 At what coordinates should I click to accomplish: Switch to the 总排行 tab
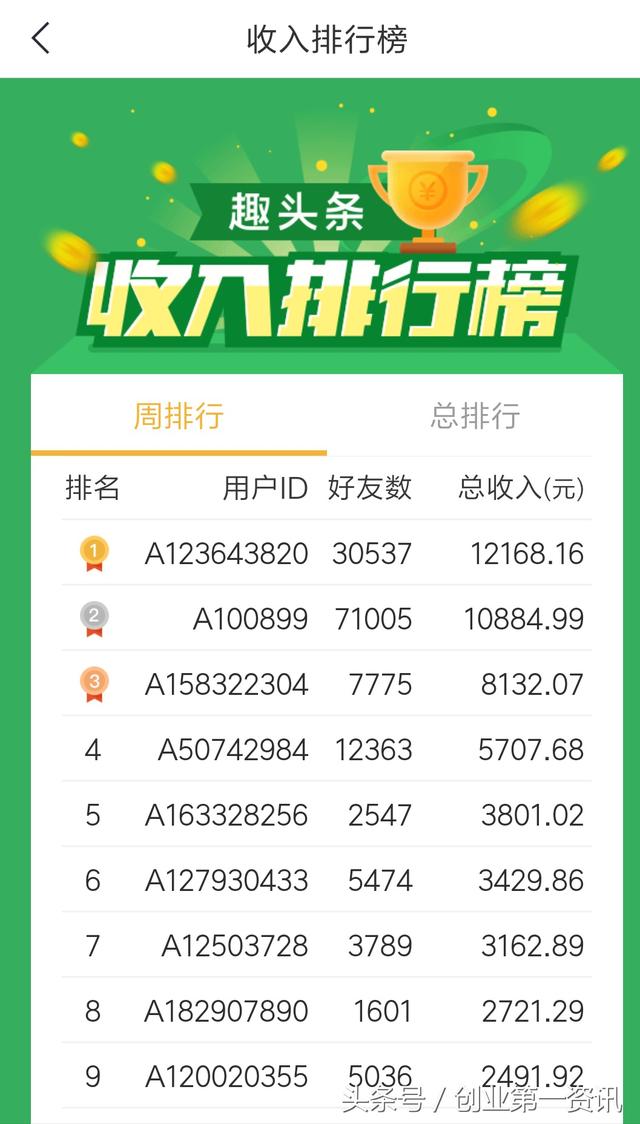[474, 416]
